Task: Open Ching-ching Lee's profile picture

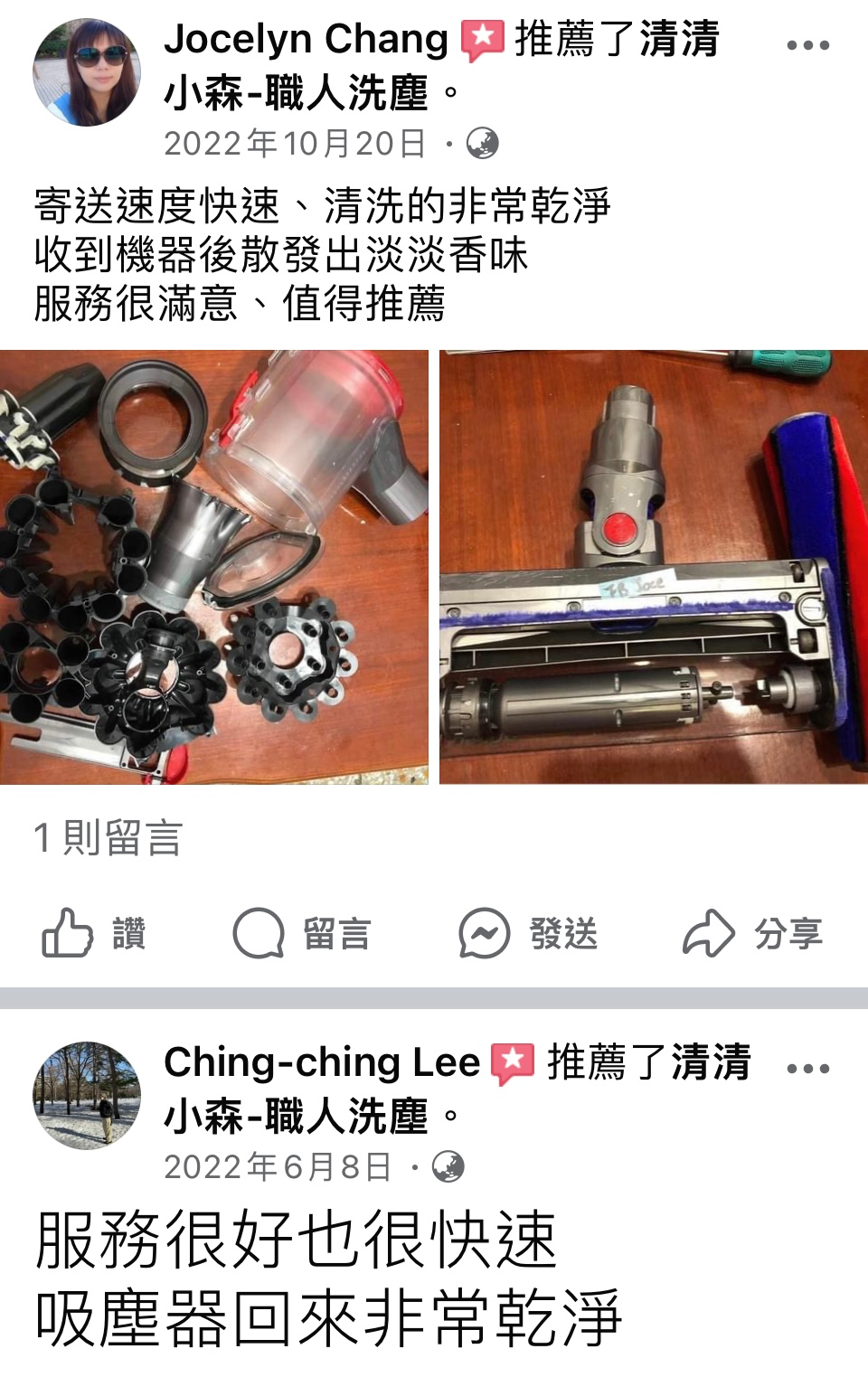Action: click(x=87, y=1095)
